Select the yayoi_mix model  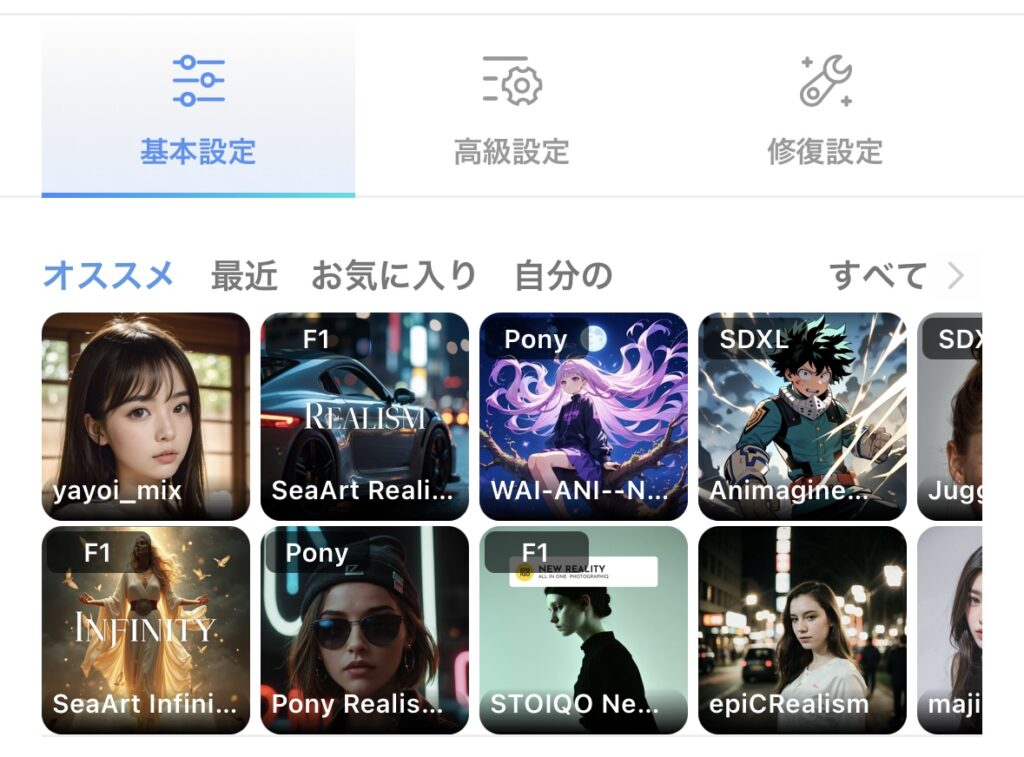click(x=146, y=416)
